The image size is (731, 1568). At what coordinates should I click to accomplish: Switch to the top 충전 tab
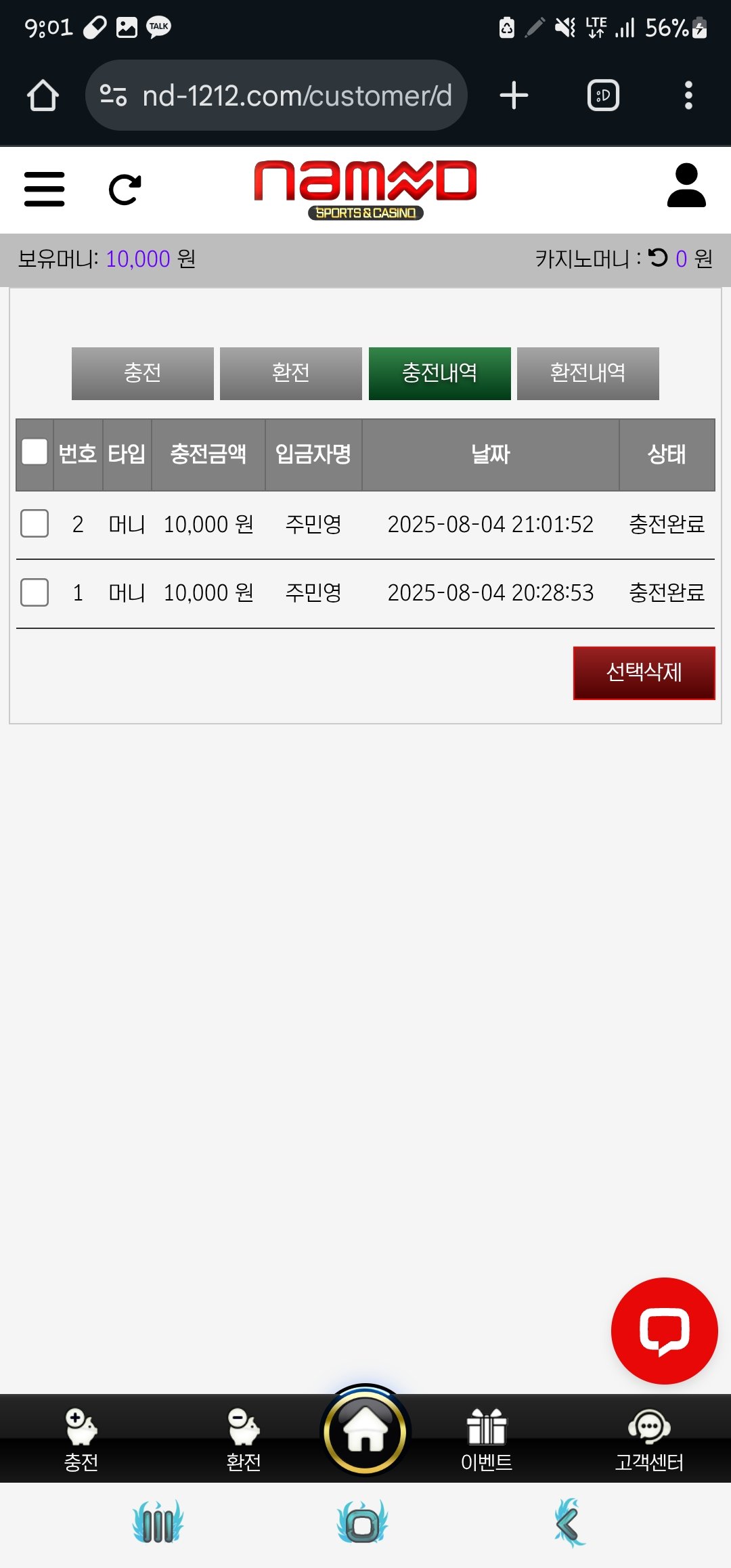coord(143,373)
